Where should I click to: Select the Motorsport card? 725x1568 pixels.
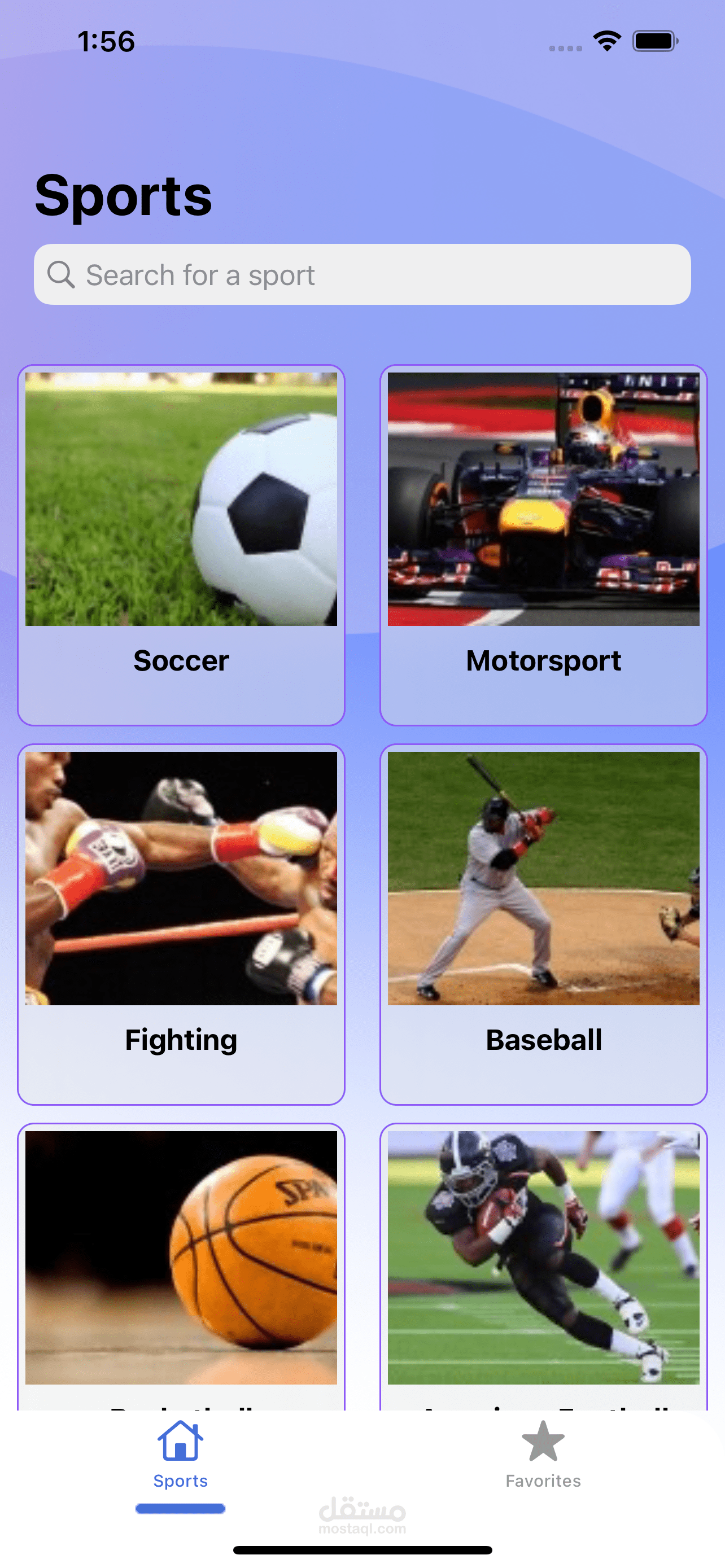543,544
